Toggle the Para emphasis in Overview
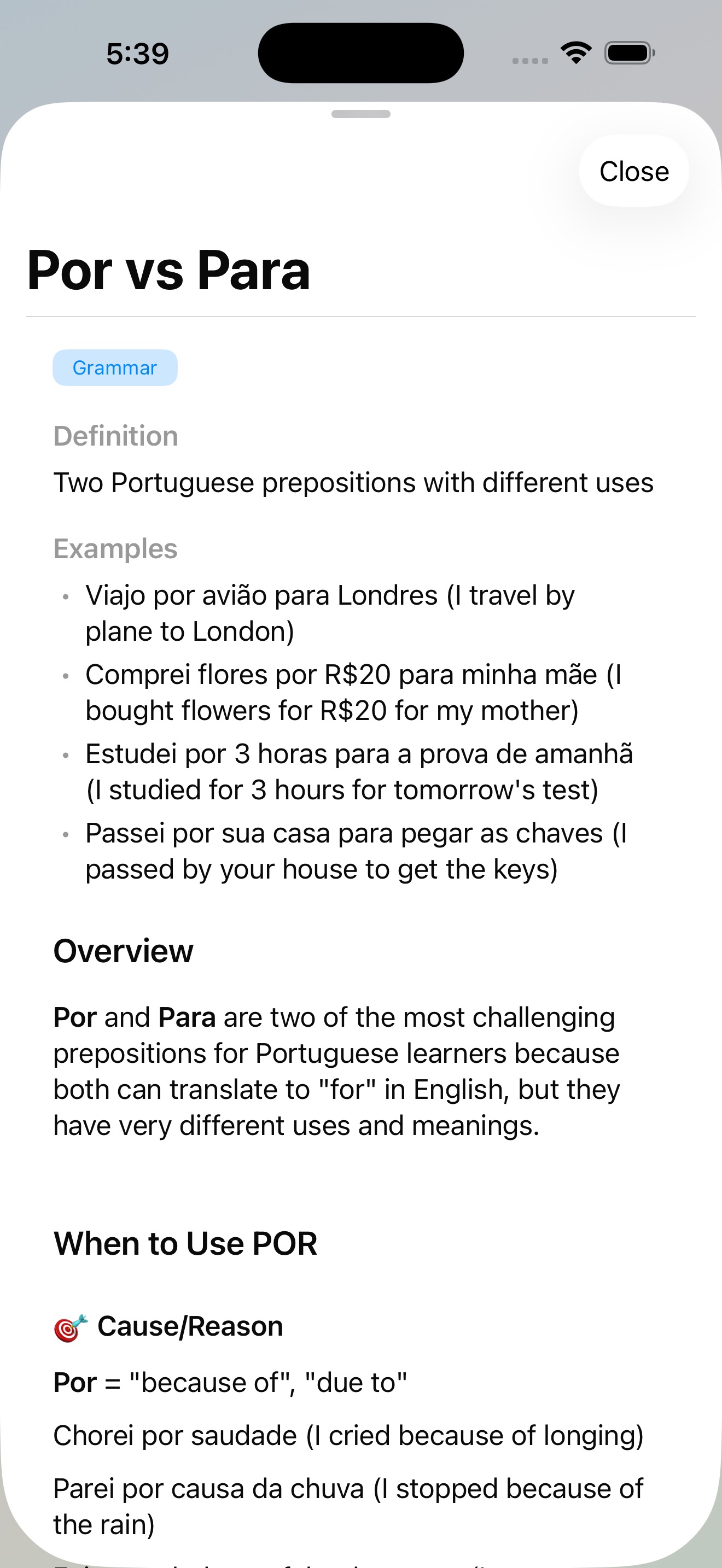 187,1016
